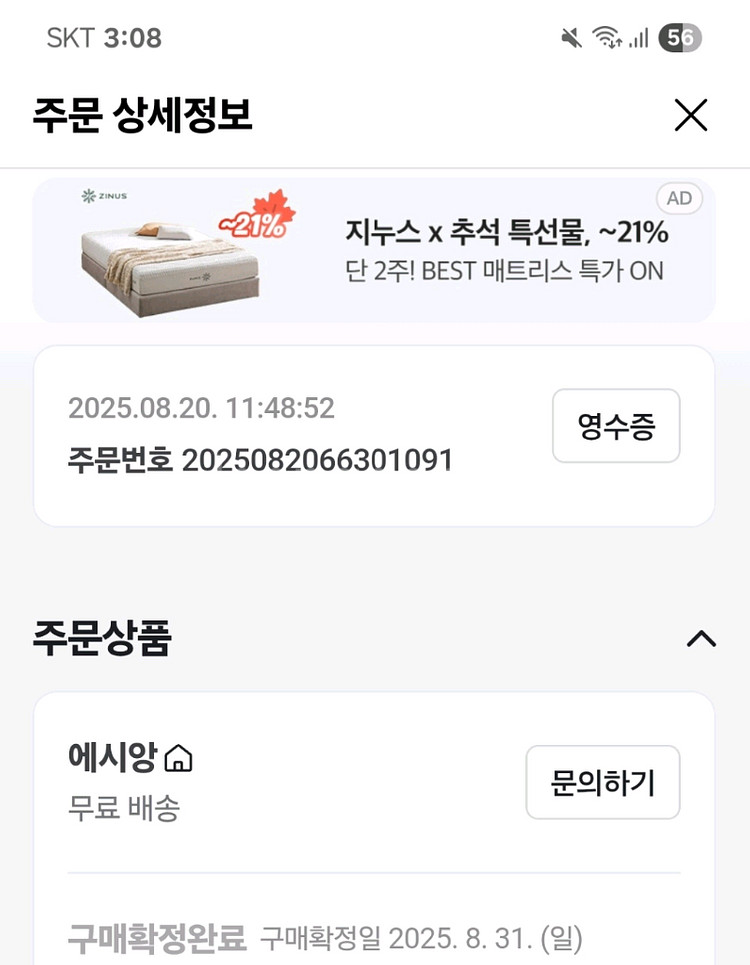Open the 에시앙 store page
This screenshot has width=750, height=965.
(130, 758)
